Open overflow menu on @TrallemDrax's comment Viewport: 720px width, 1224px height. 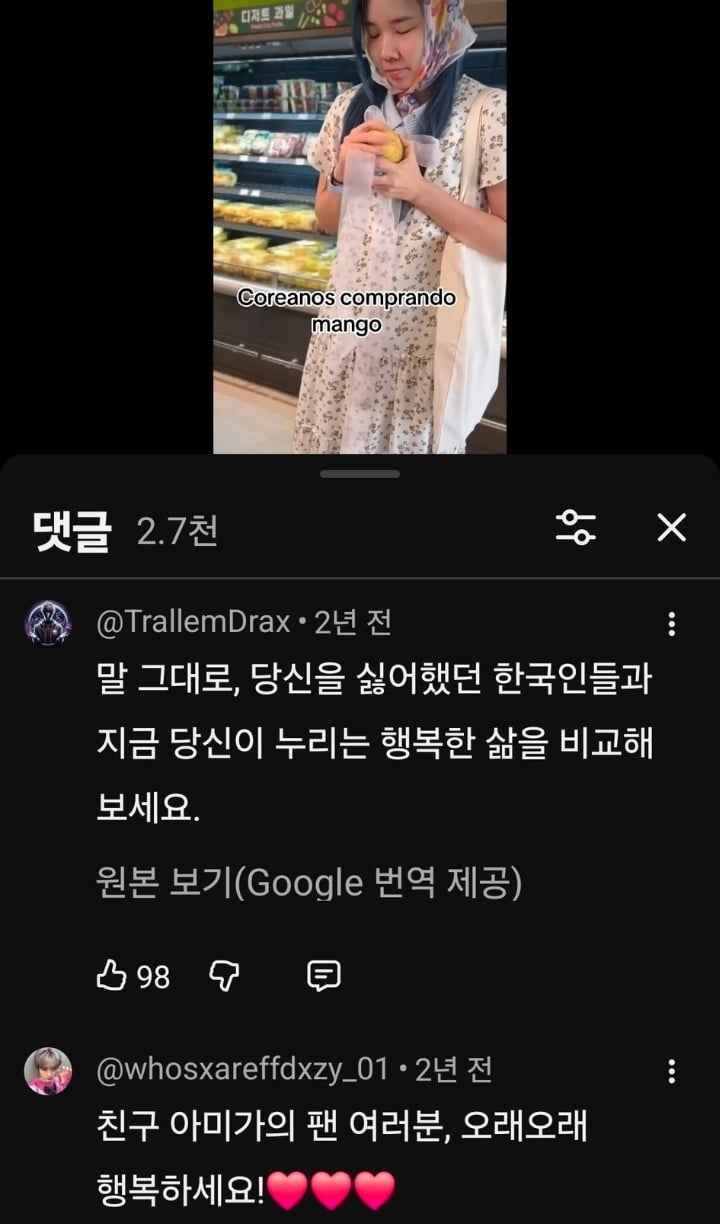672,625
